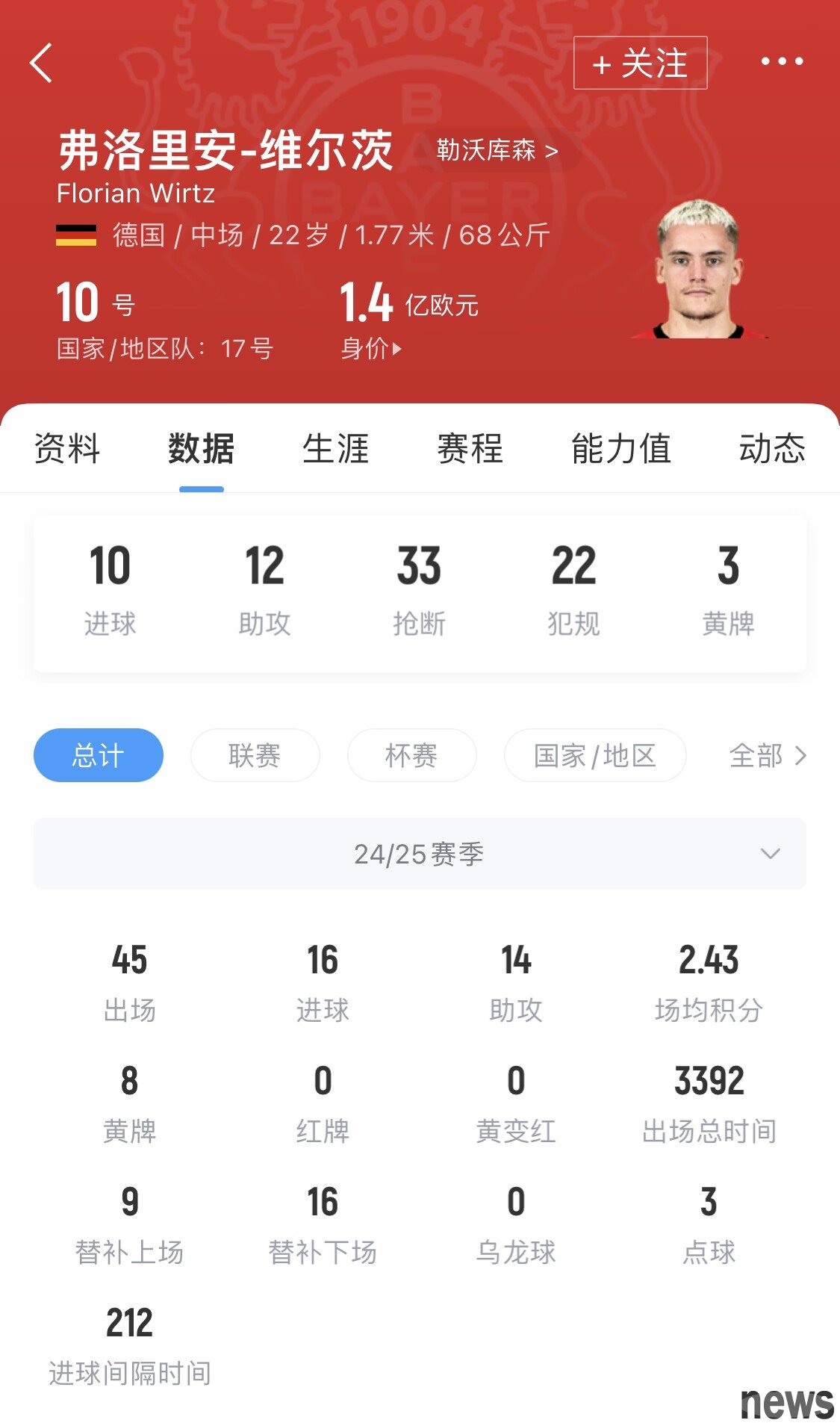Switch to the 生涯 tab
This screenshot has width=840, height=1423.
click(335, 449)
